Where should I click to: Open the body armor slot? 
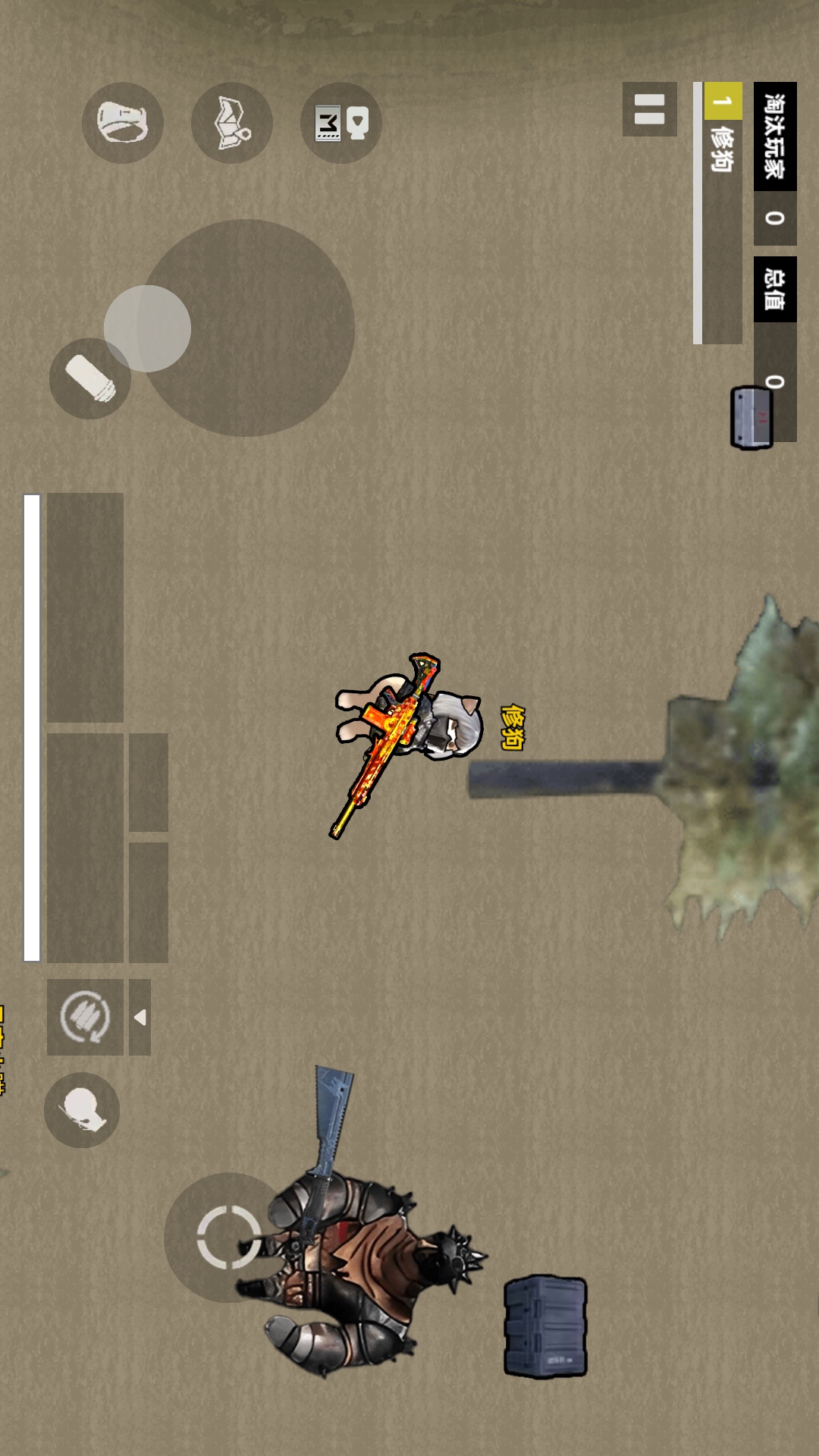pos(232,123)
